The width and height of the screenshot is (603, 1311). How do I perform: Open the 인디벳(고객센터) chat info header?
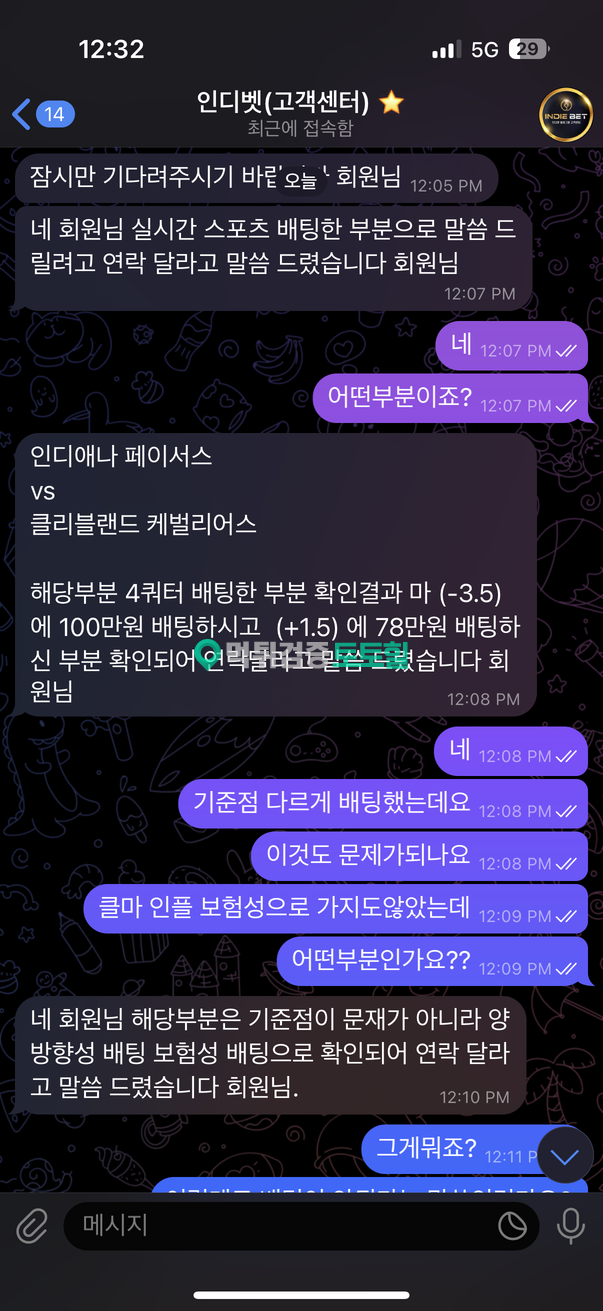(298, 113)
